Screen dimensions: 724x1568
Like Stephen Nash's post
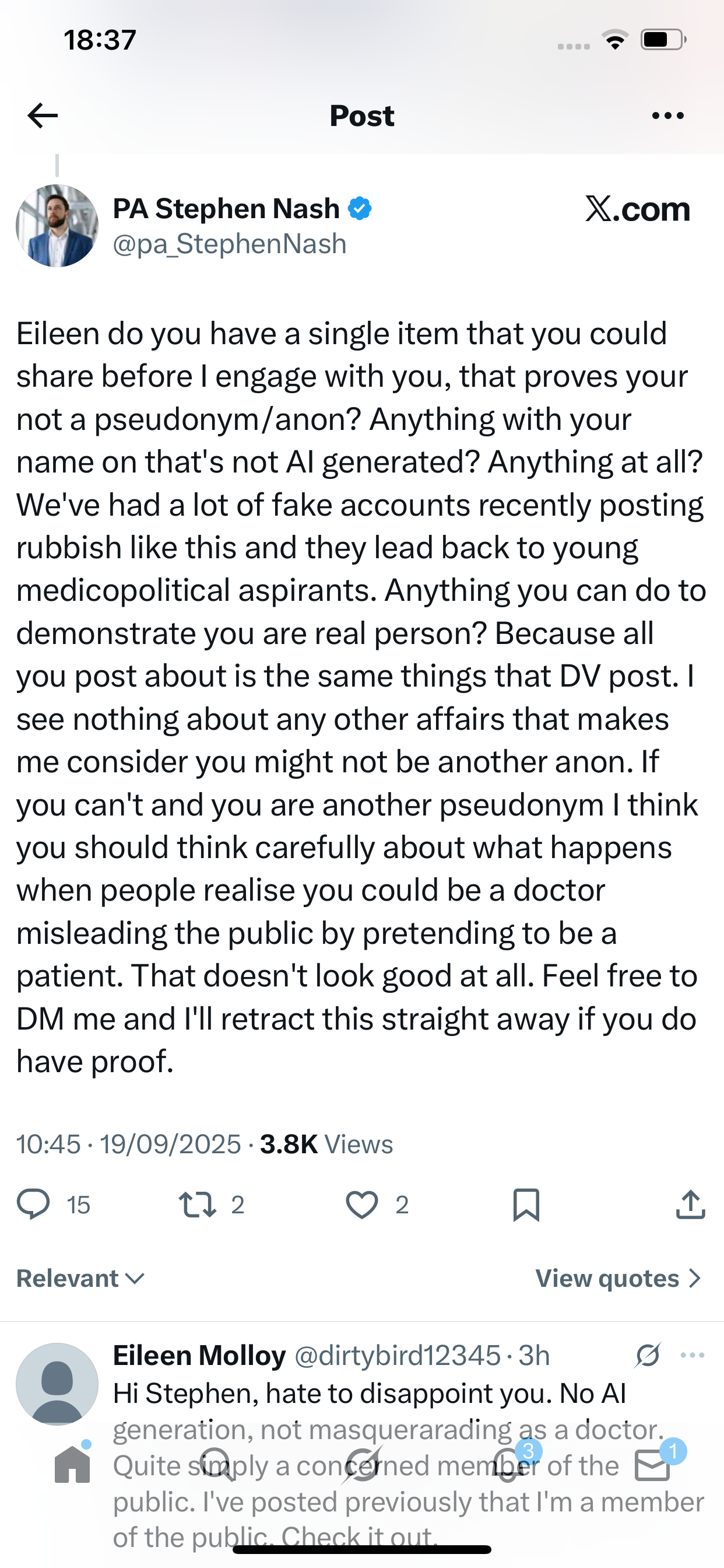coord(362,1205)
